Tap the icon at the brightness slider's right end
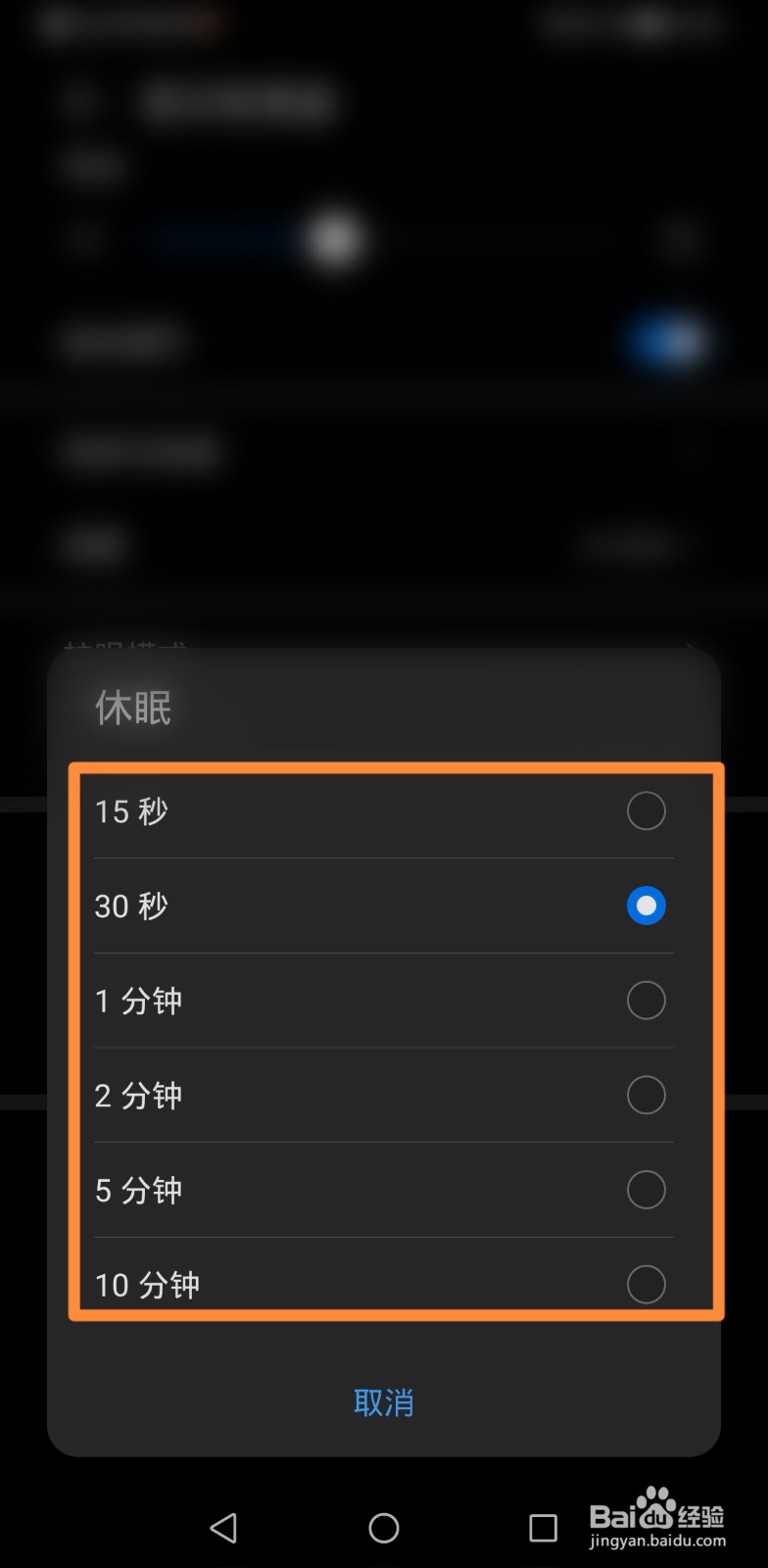Screen dimensions: 768x1568 click(x=683, y=239)
